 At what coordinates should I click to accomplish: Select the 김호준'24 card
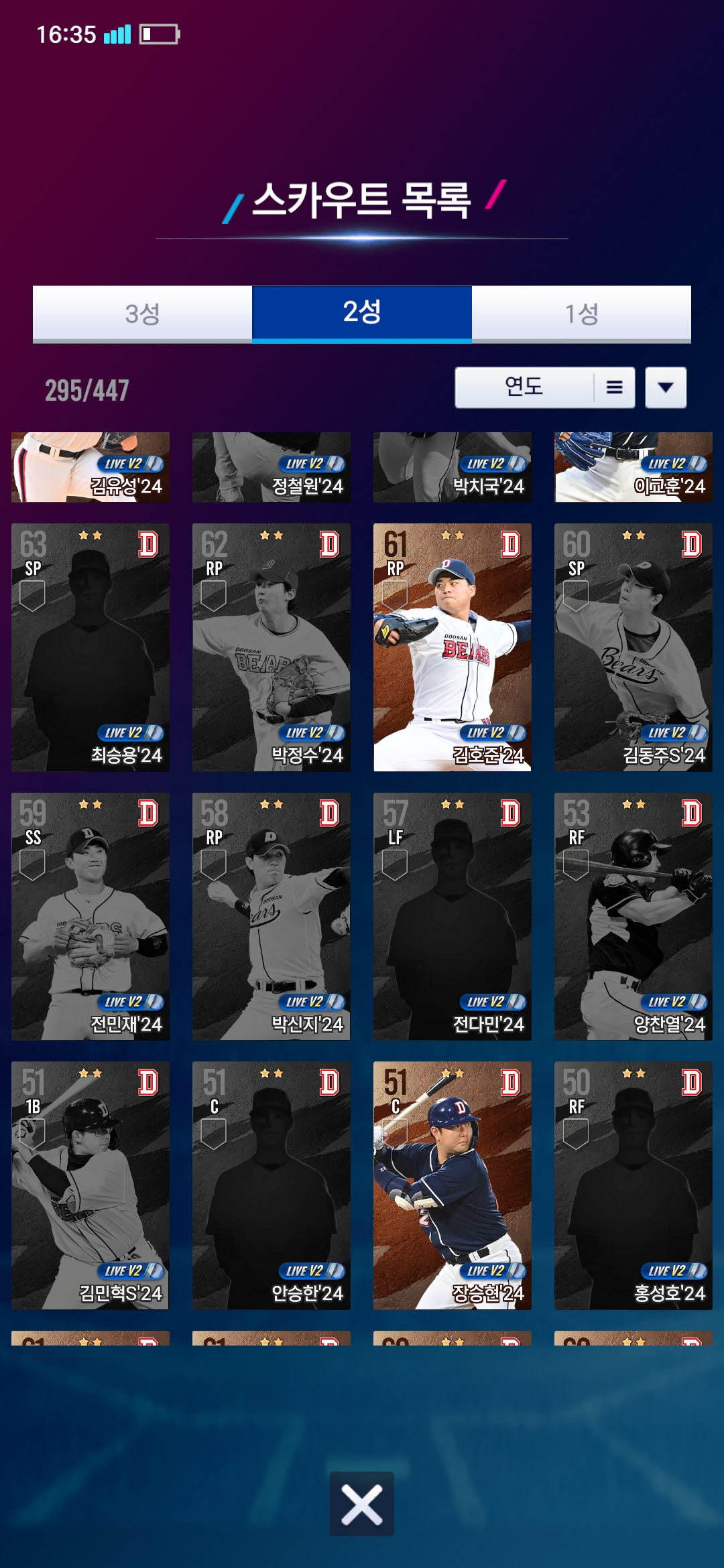click(x=452, y=647)
